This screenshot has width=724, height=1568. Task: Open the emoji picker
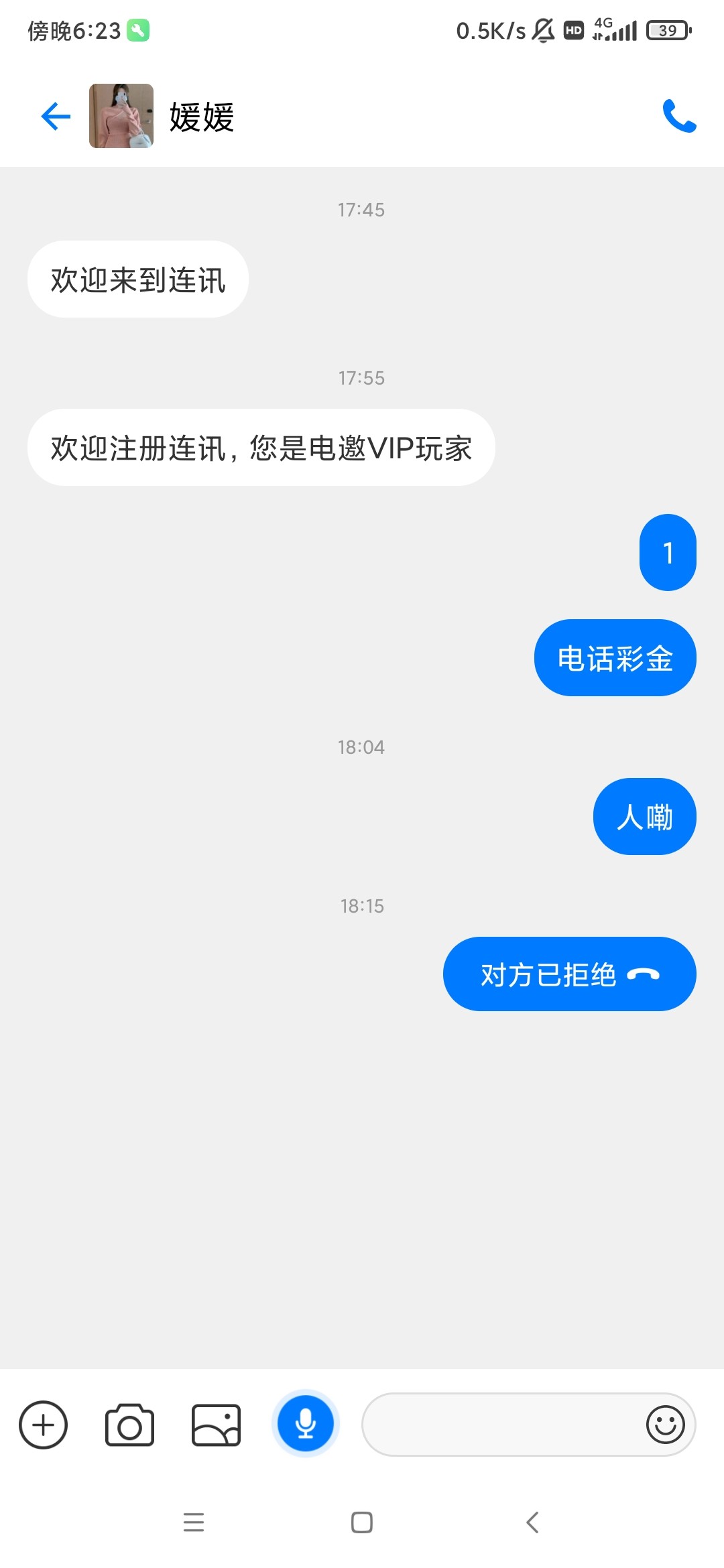pyautogui.click(x=665, y=1425)
